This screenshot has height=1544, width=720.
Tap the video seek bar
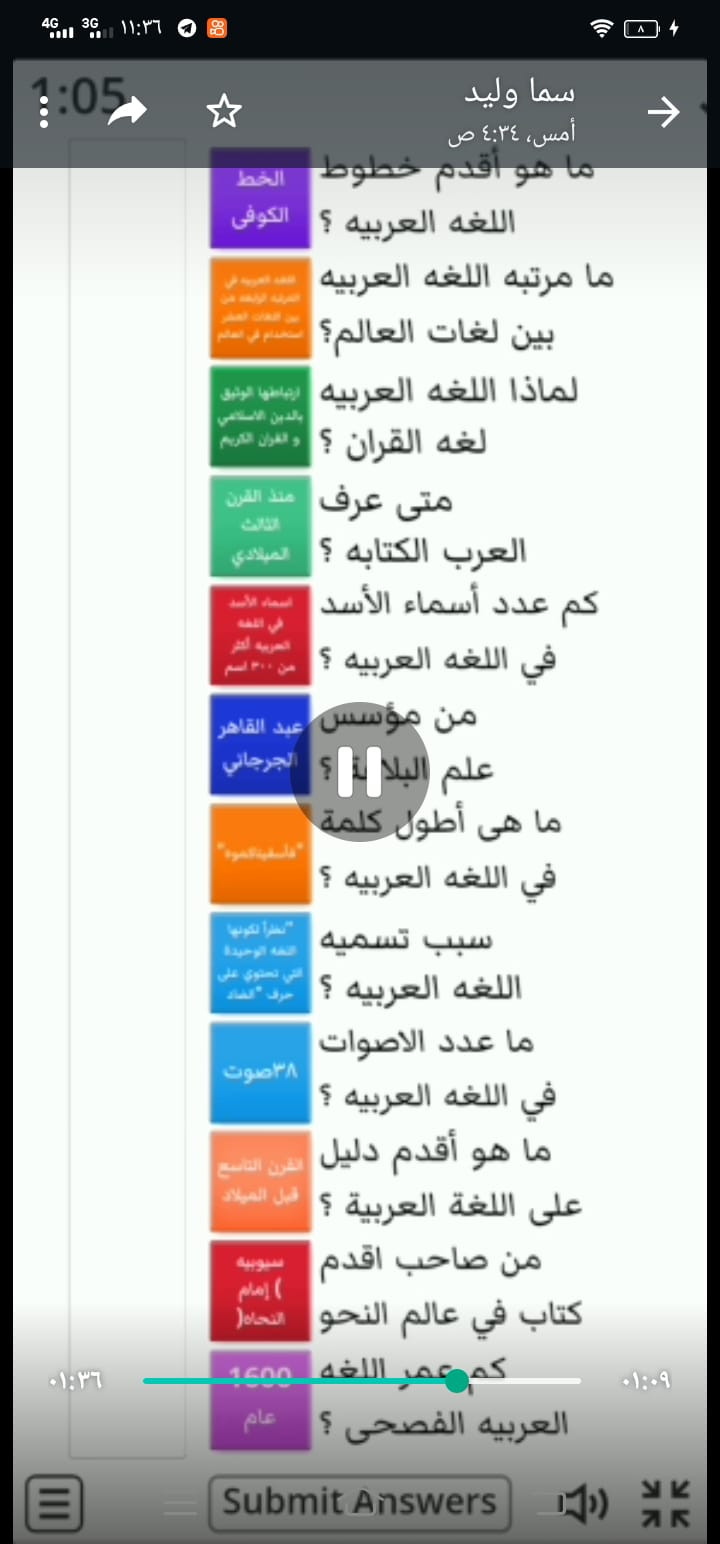click(360, 1381)
